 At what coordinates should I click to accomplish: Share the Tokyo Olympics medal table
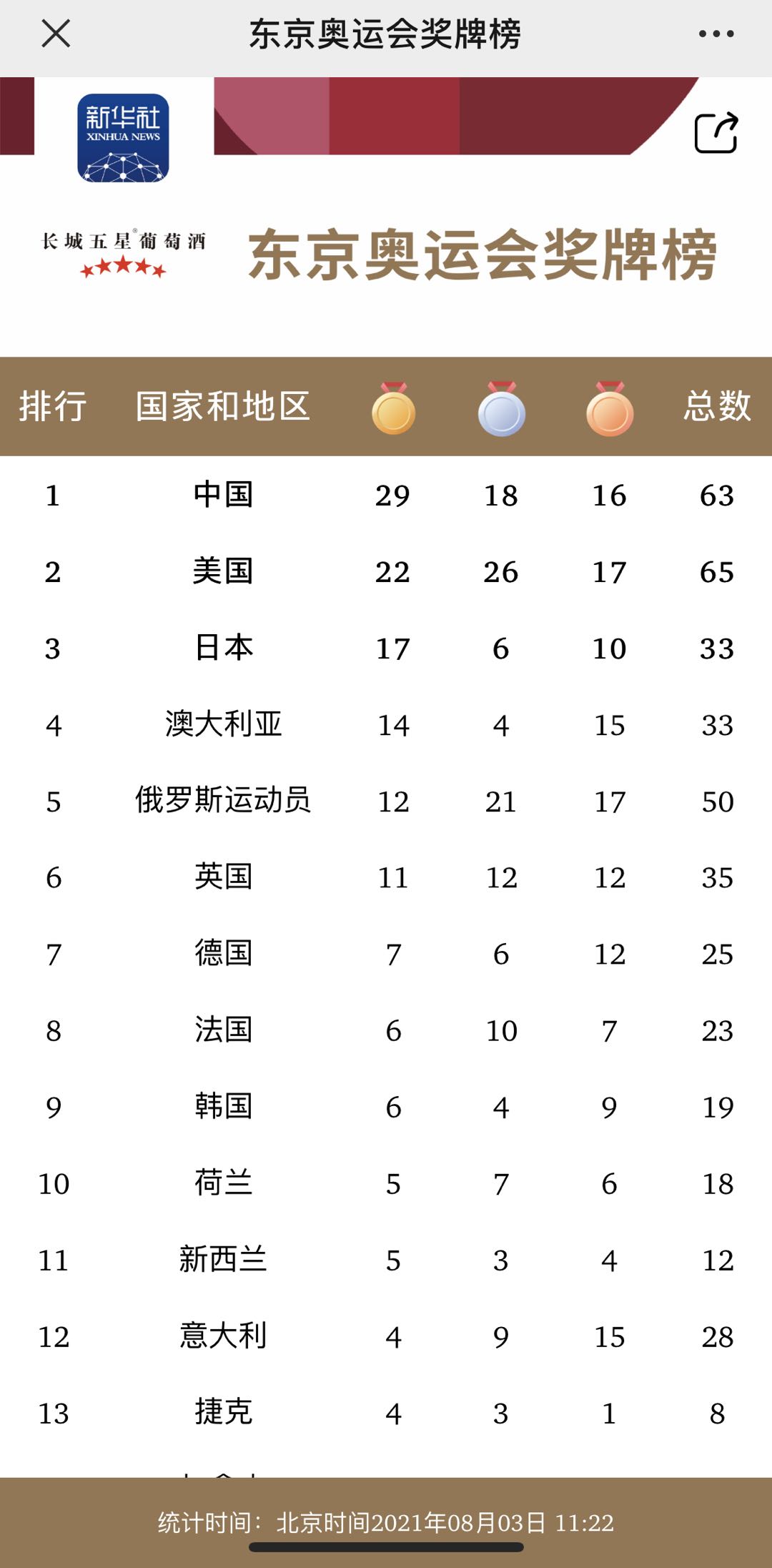click(x=716, y=133)
